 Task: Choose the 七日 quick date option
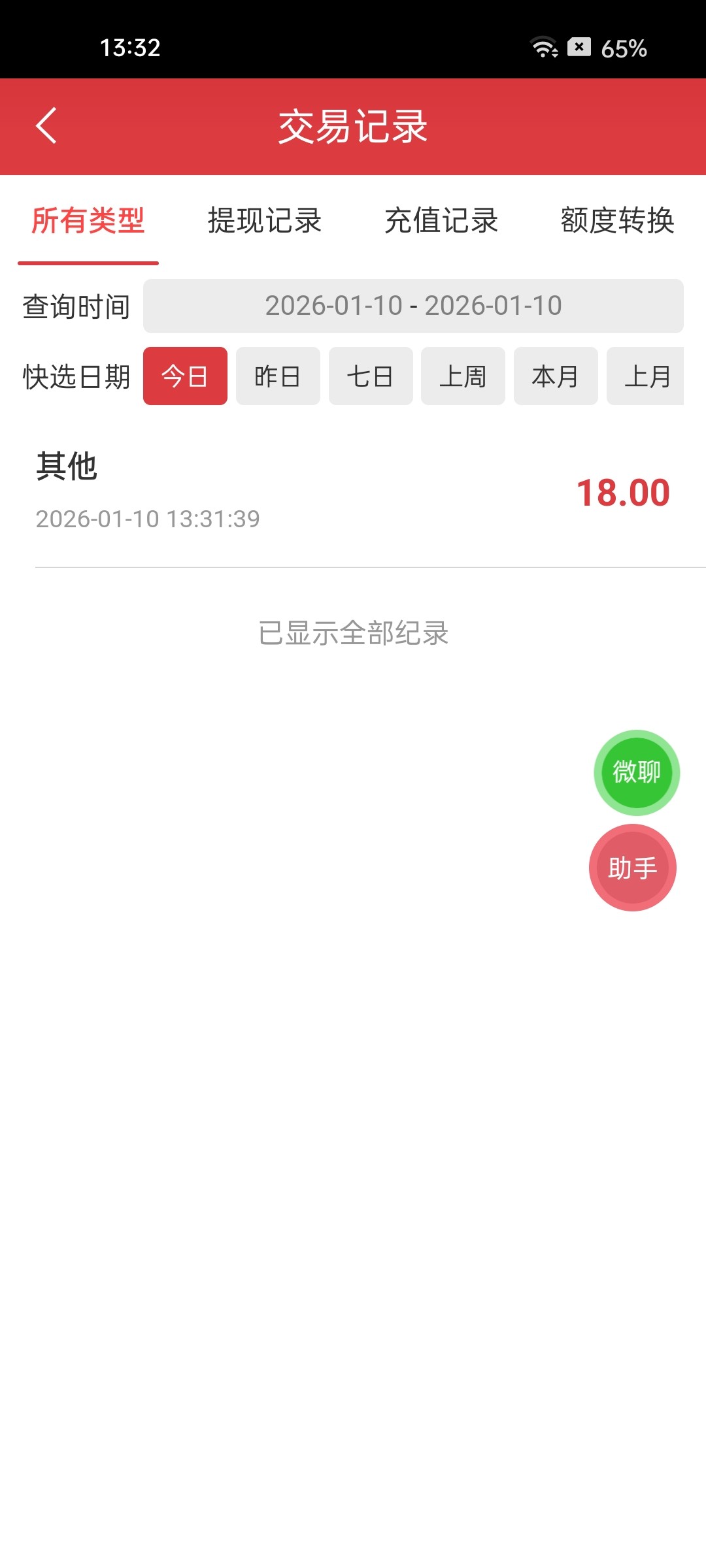click(x=371, y=376)
